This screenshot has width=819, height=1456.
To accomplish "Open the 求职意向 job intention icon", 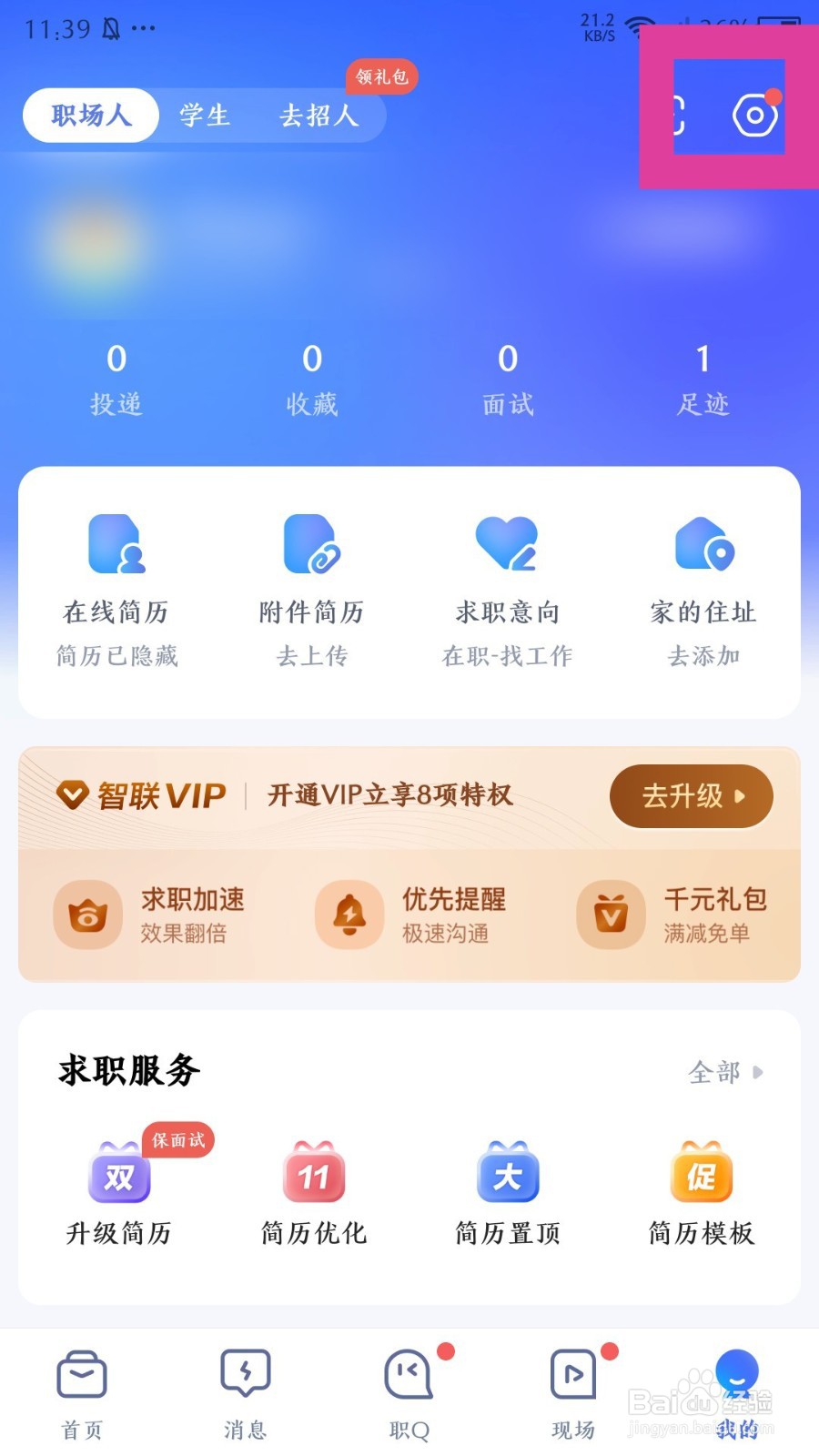I will pos(507,544).
